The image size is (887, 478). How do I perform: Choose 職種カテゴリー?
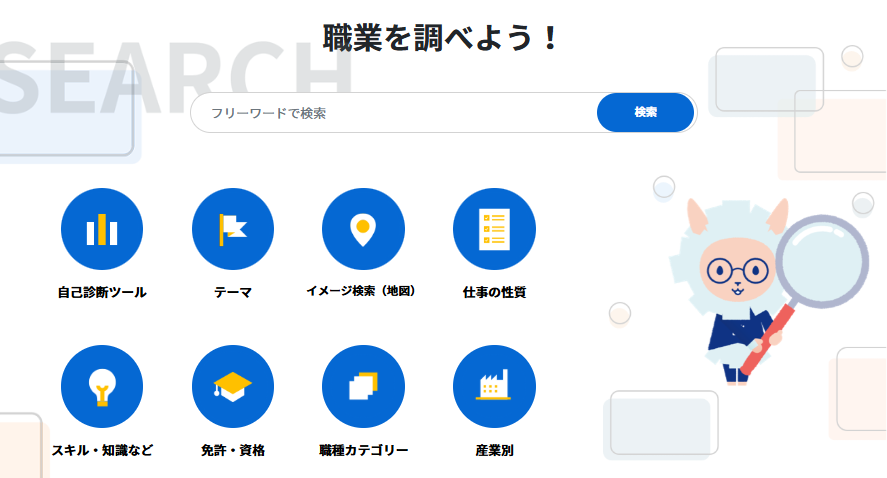(x=363, y=387)
